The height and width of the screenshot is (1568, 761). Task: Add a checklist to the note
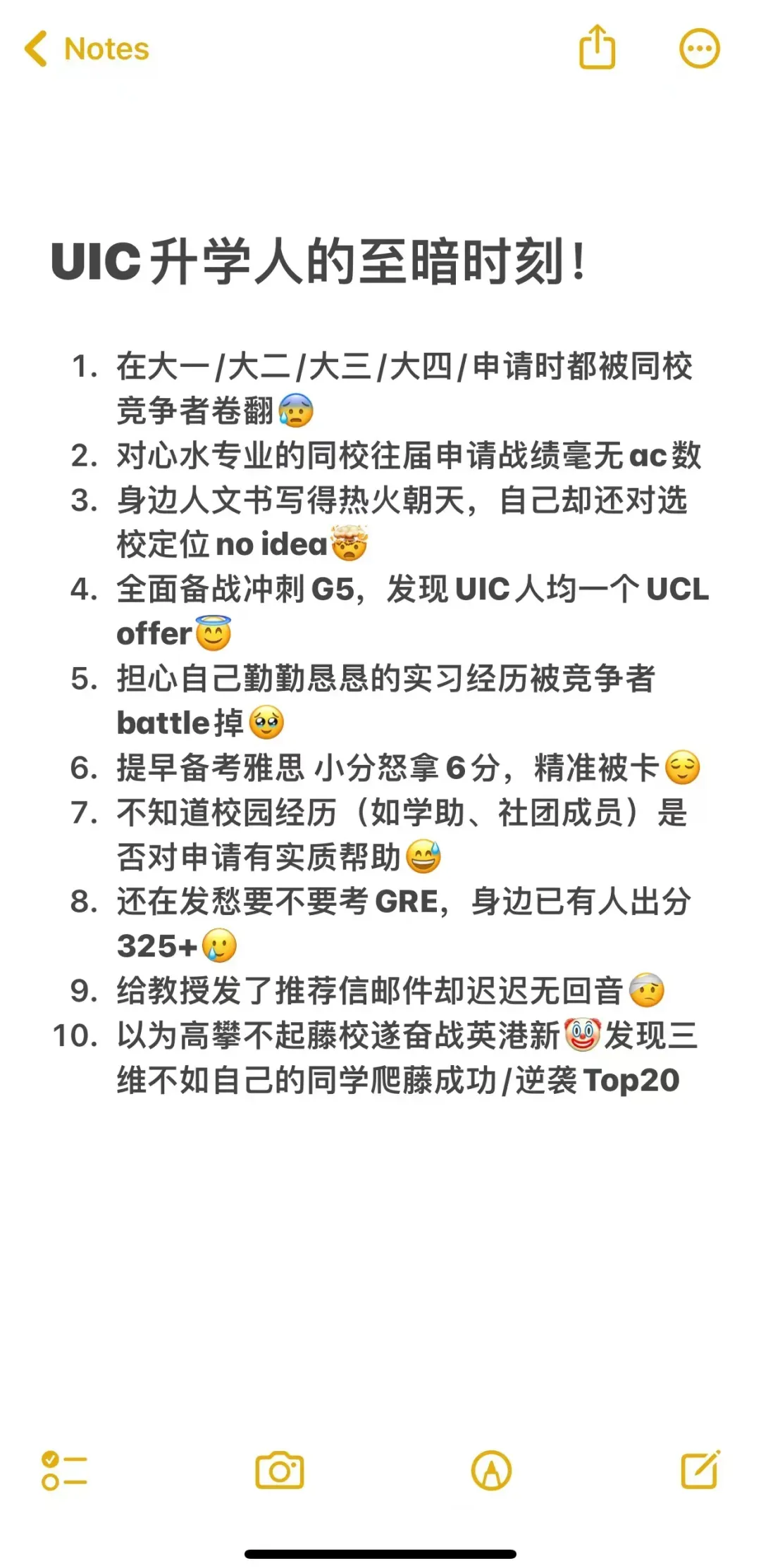tap(63, 1471)
